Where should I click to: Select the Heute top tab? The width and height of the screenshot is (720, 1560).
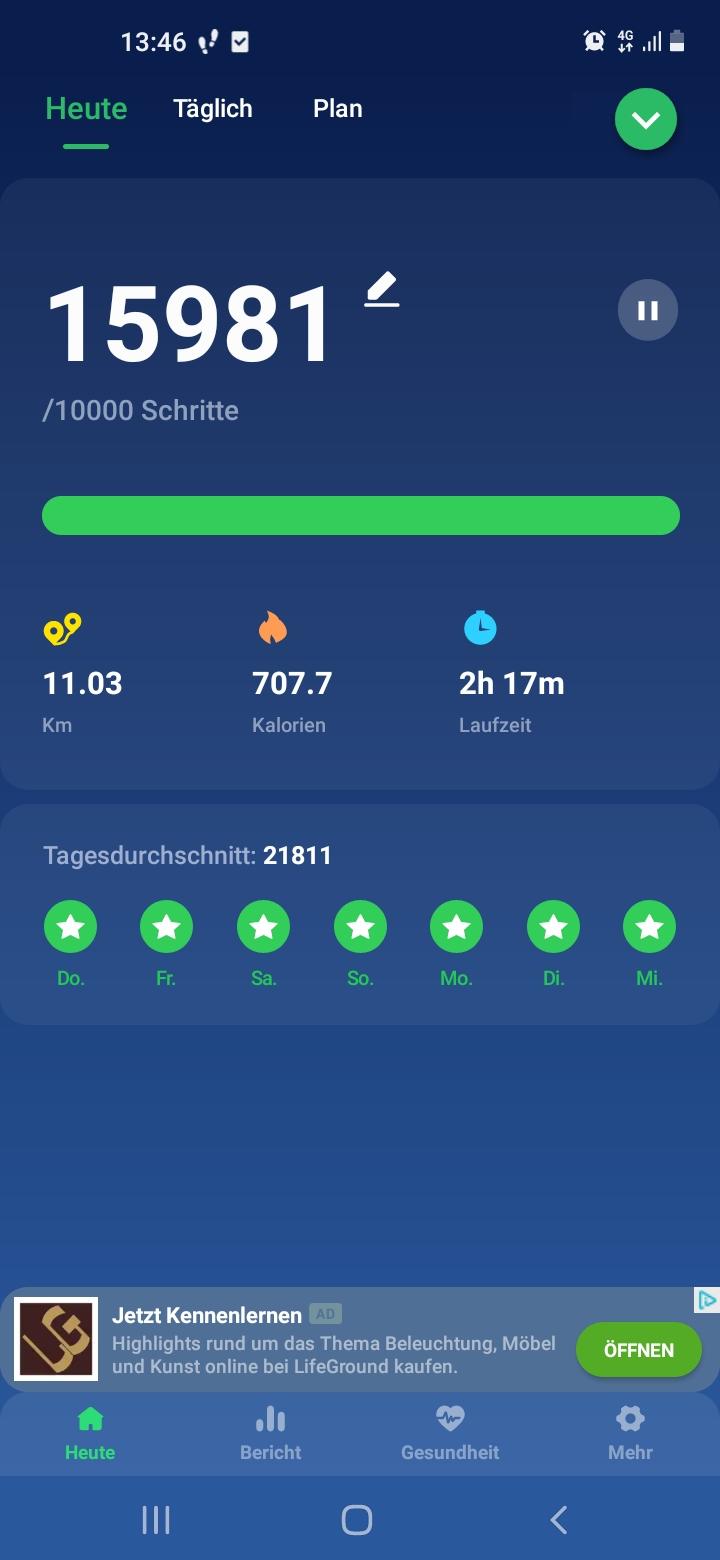(x=86, y=109)
